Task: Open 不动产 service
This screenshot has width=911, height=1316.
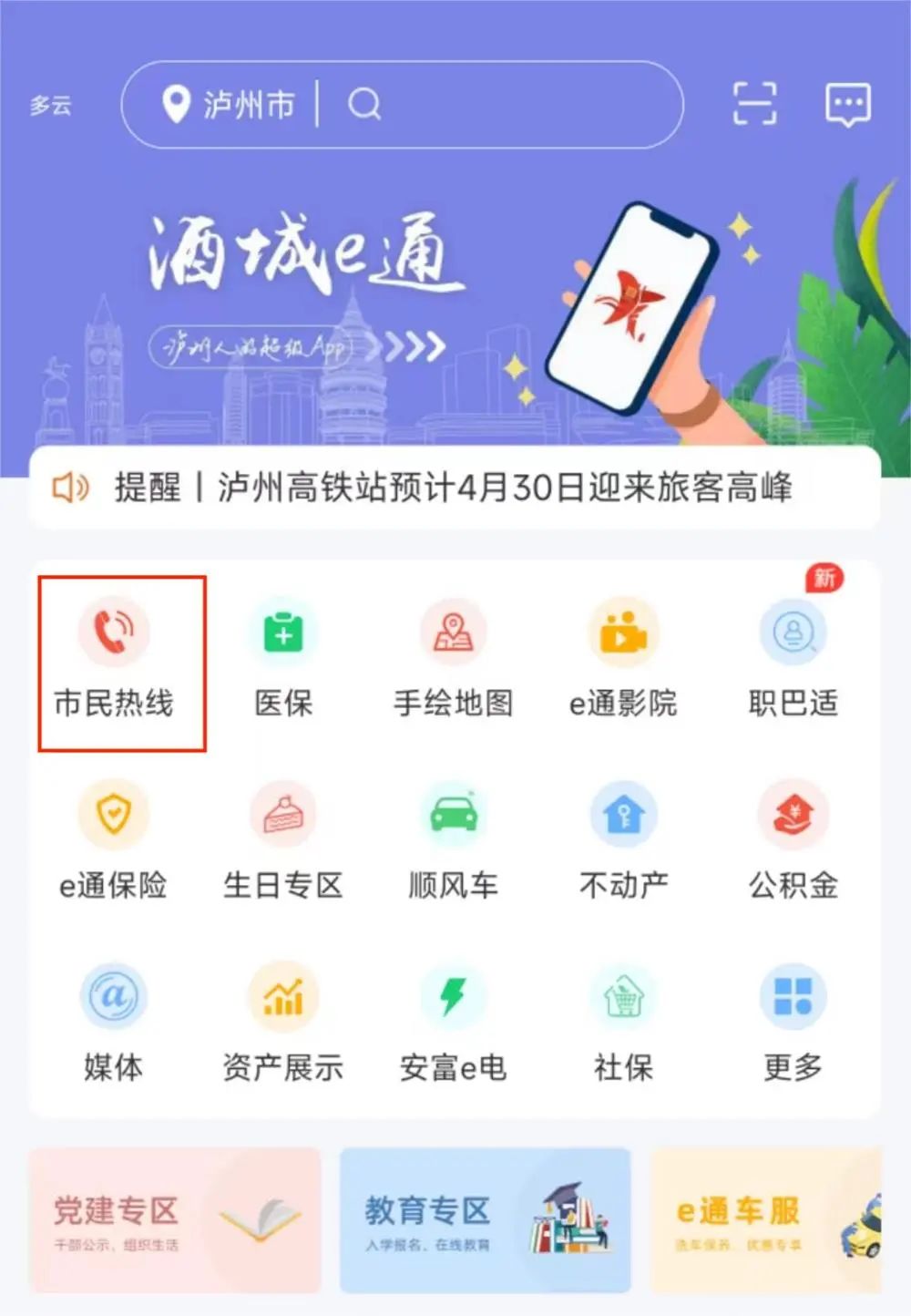Action: pos(623,843)
